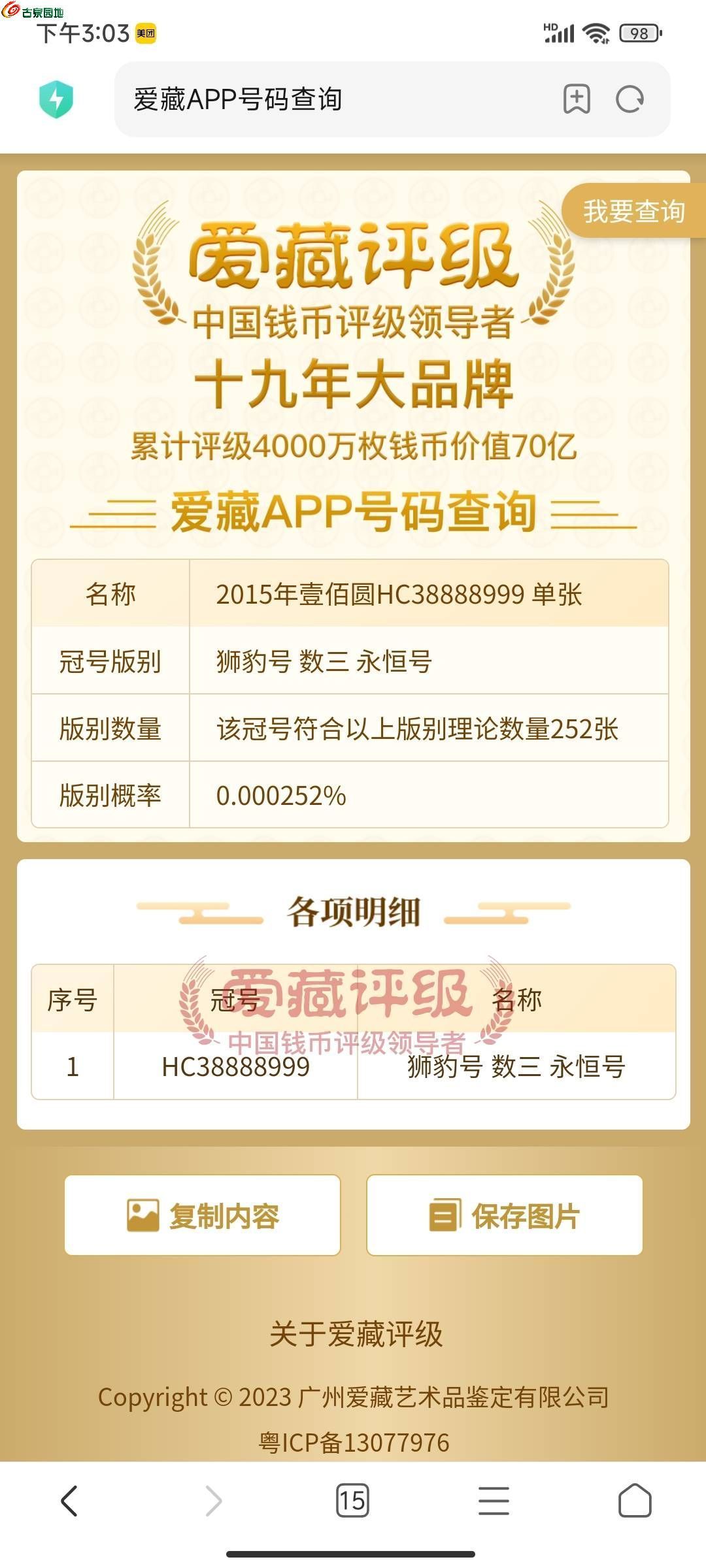This screenshot has width=706, height=1568.
Task: Copy the result with 复制内容
Action: 203,1215
